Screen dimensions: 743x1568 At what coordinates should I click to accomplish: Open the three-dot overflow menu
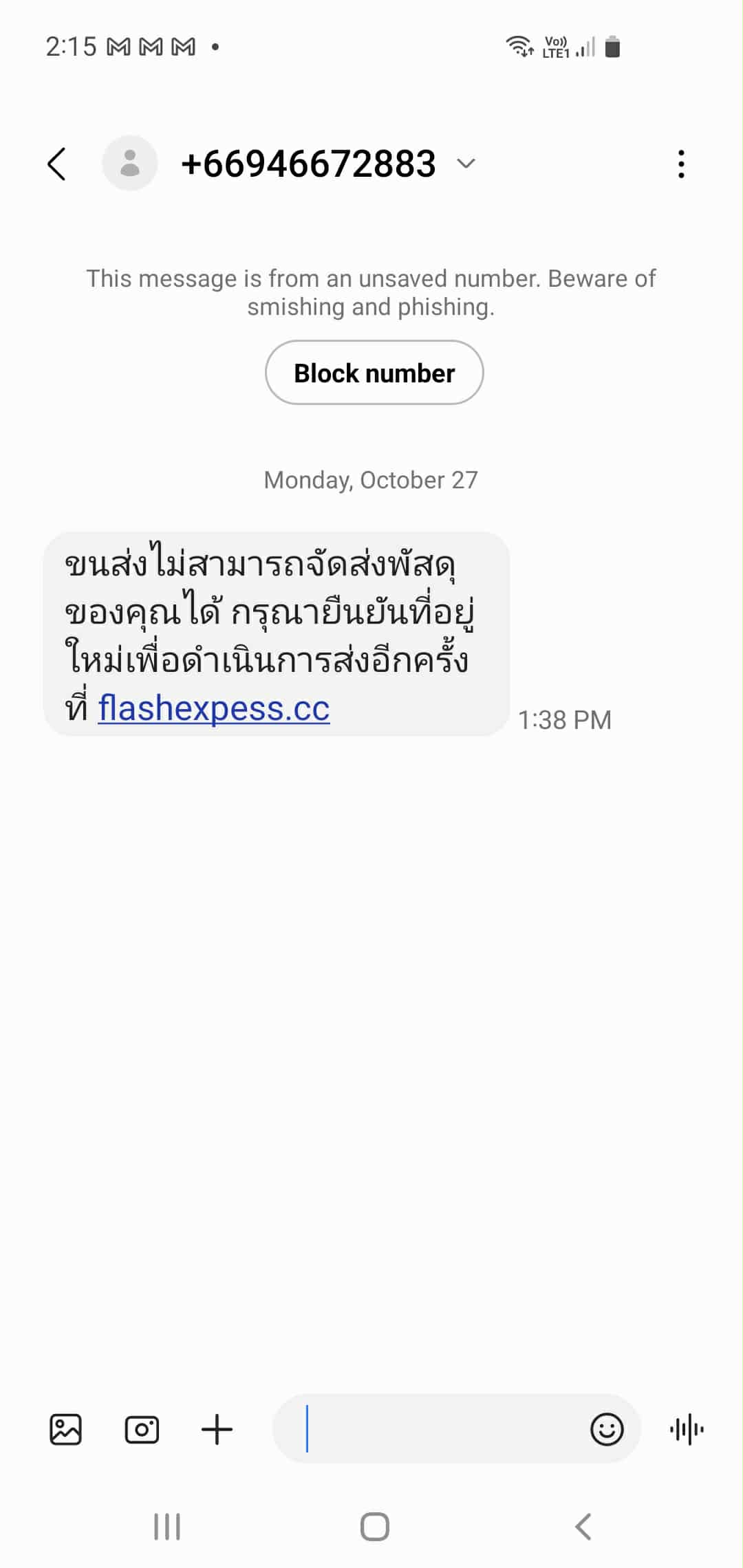pyautogui.click(x=681, y=164)
